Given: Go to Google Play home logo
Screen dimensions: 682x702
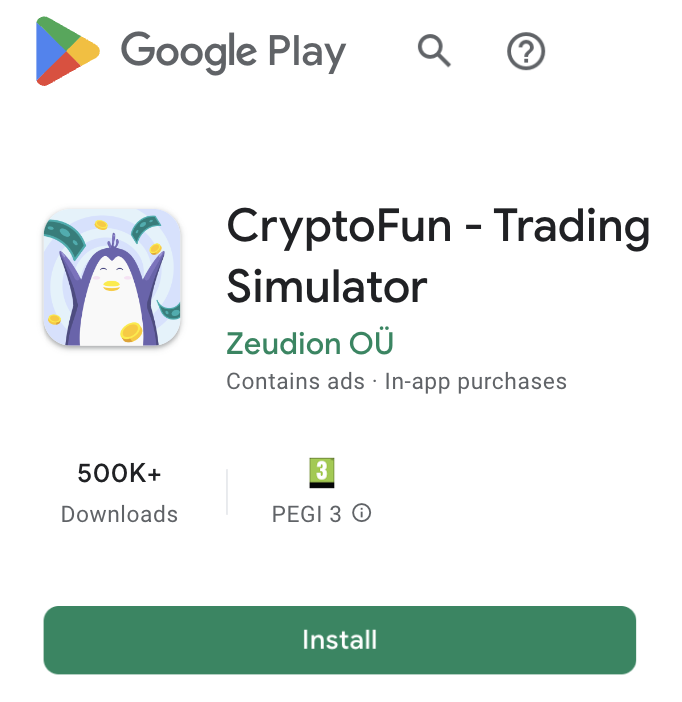Looking at the screenshot, I should (x=190, y=51).
